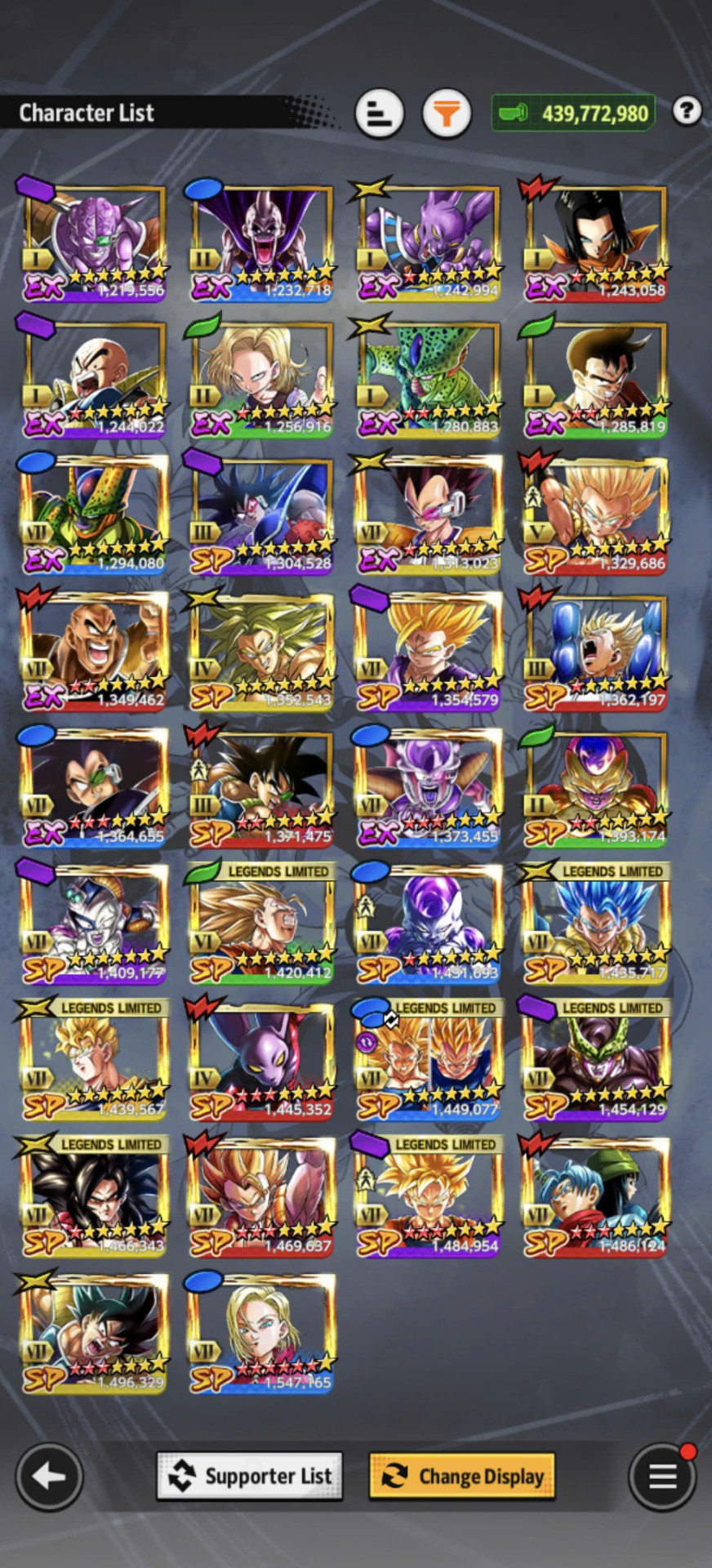
Task: Open the hamburger menu button
Action: [x=662, y=1476]
